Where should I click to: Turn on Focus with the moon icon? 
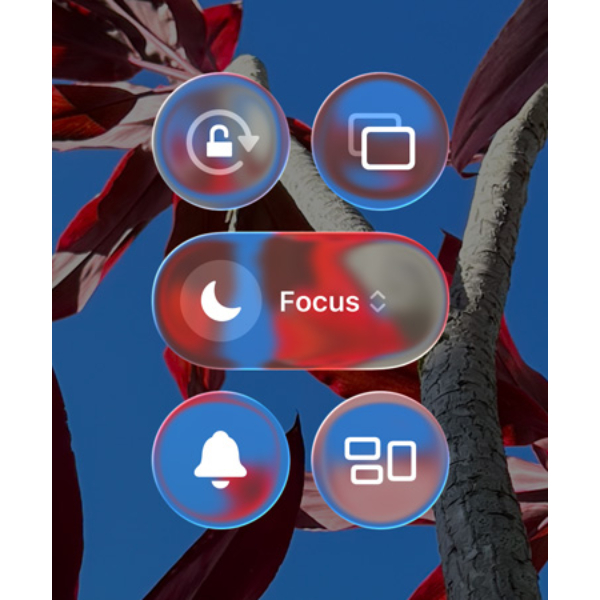pyautogui.click(x=218, y=301)
